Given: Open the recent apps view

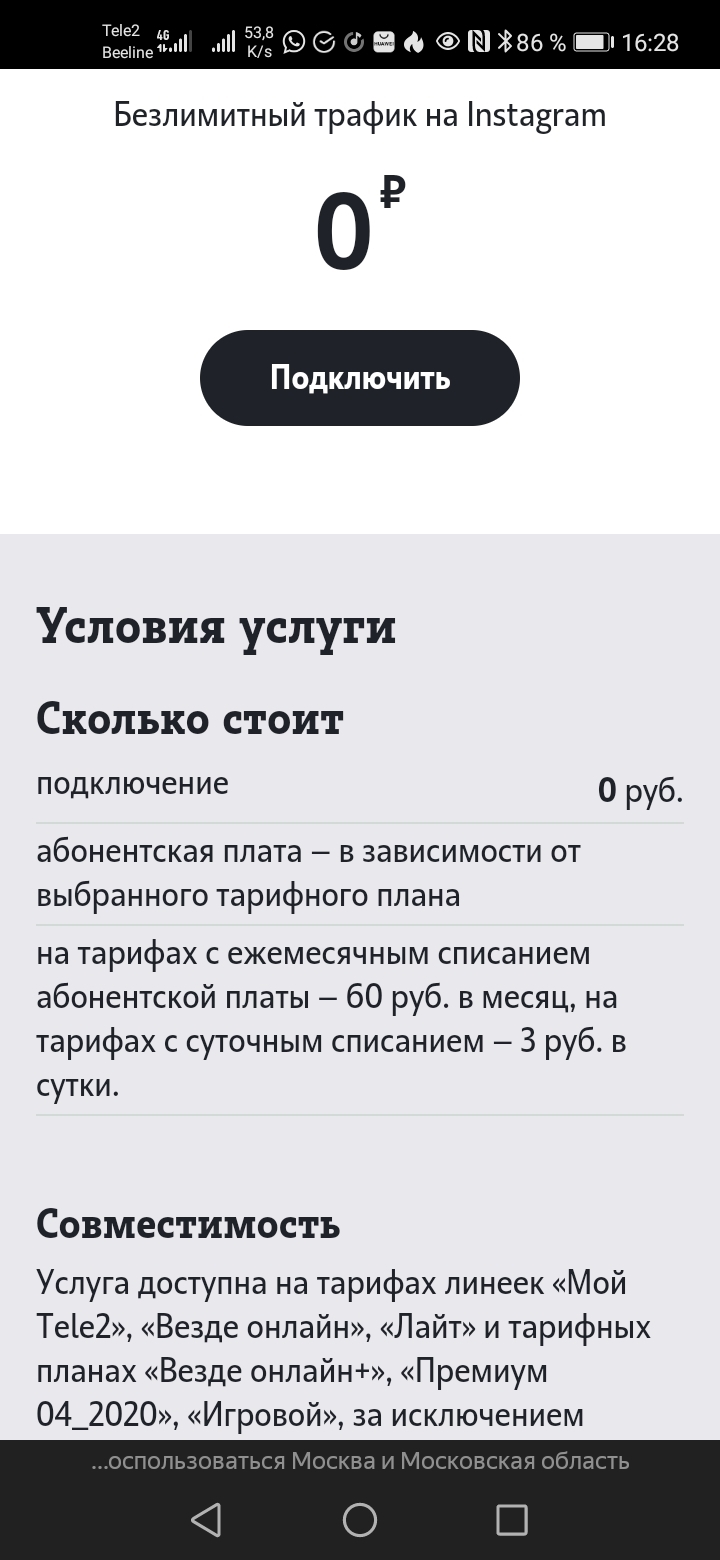Looking at the screenshot, I should pos(512,1520).
